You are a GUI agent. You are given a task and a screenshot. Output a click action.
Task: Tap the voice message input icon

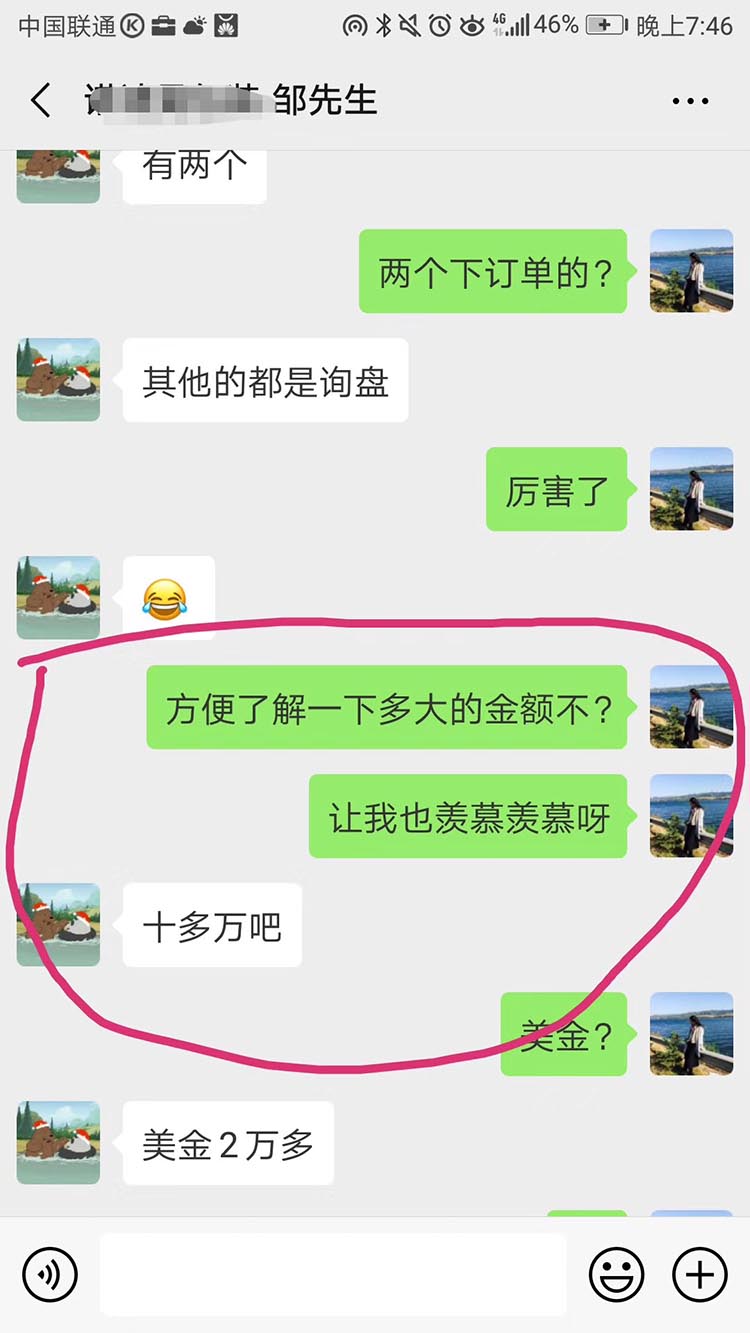(x=49, y=1275)
